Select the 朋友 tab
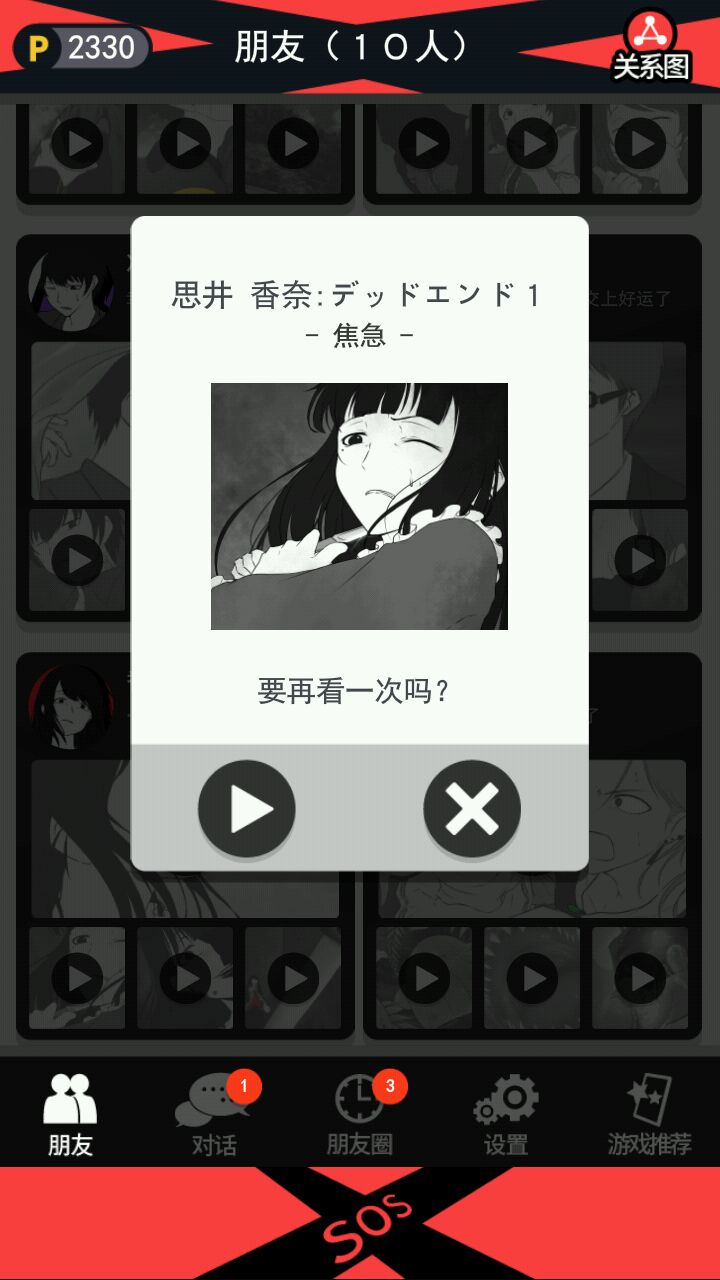 [x=70, y=1113]
